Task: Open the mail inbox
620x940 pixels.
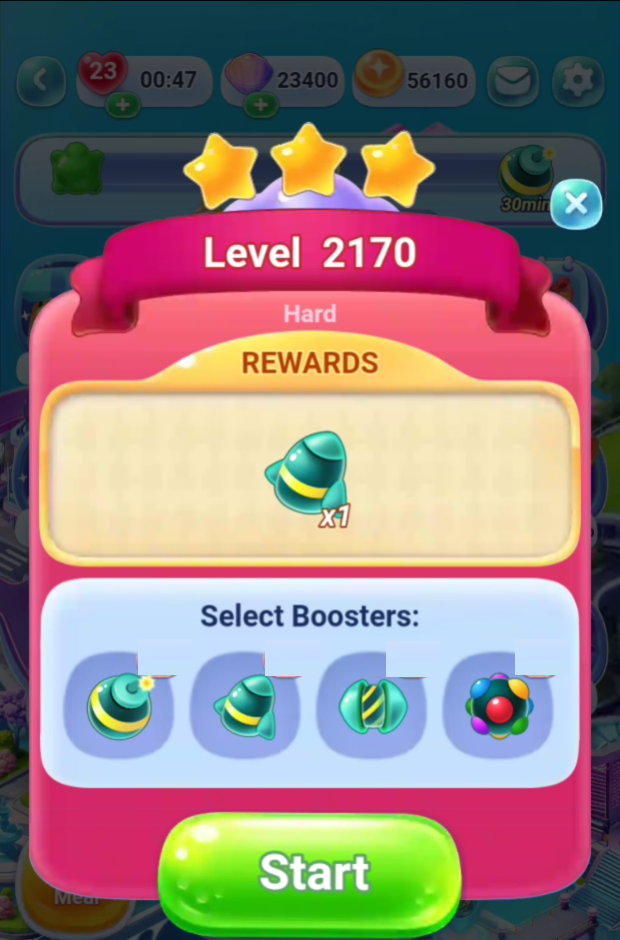Action: (513, 80)
